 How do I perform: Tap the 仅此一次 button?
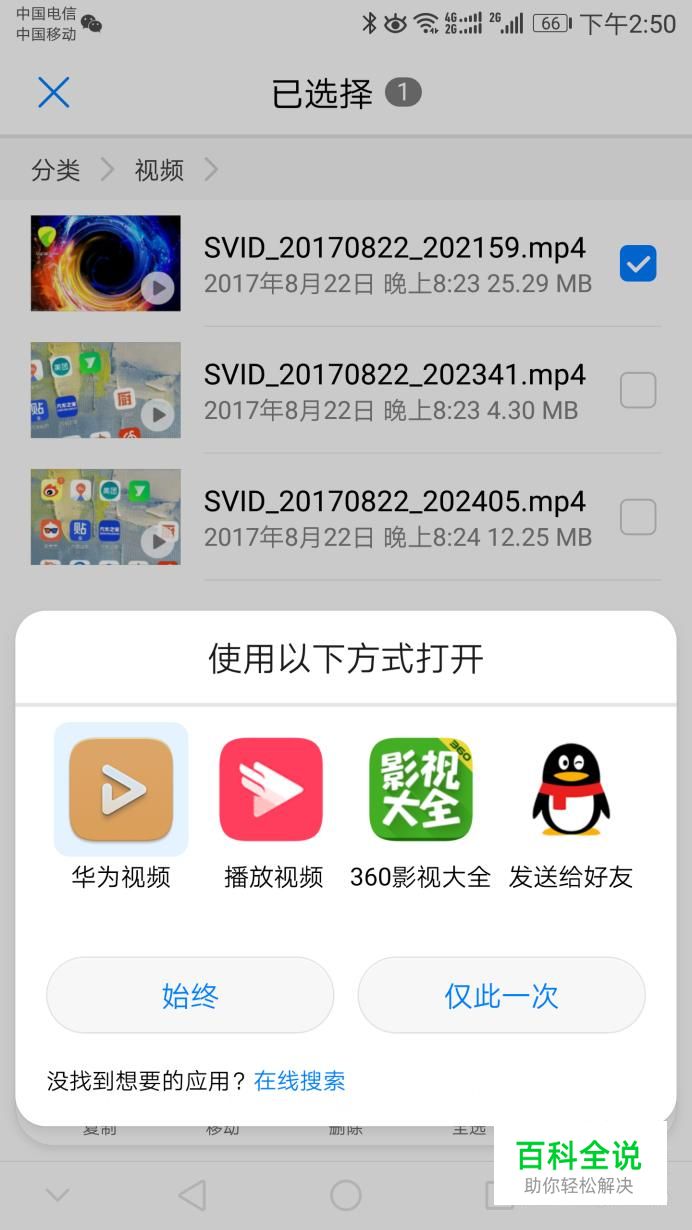[x=502, y=995]
